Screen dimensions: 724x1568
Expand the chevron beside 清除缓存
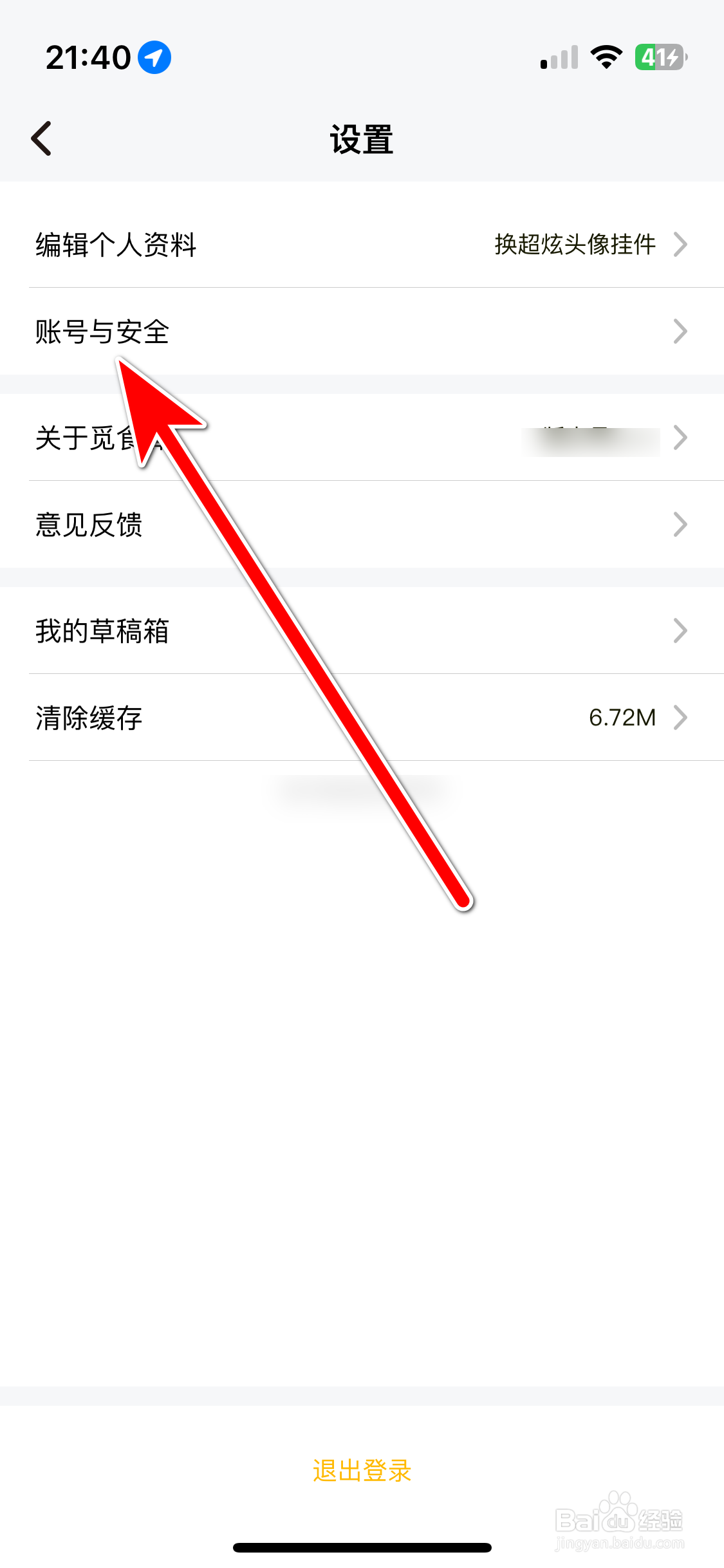click(680, 718)
